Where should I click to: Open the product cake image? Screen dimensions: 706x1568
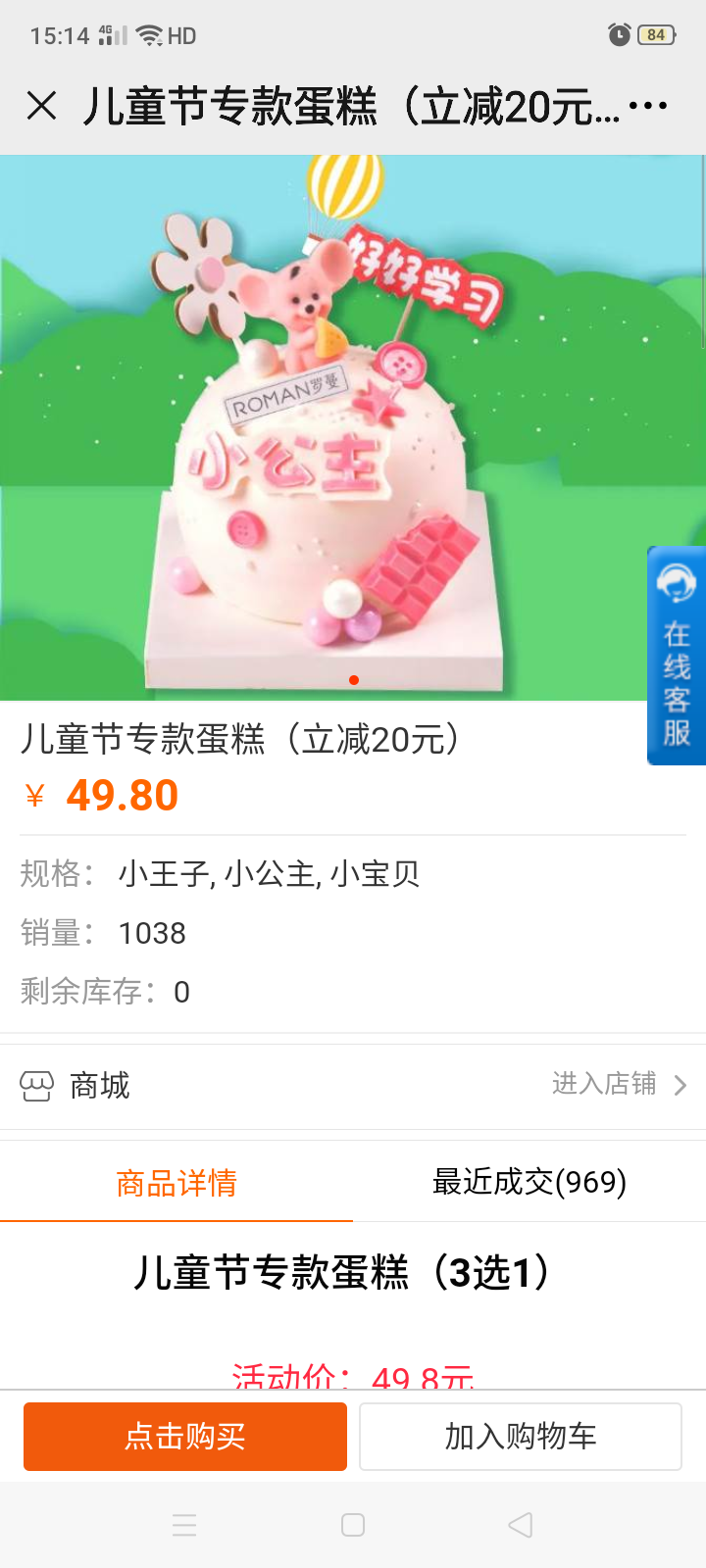pyautogui.click(x=353, y=427)
